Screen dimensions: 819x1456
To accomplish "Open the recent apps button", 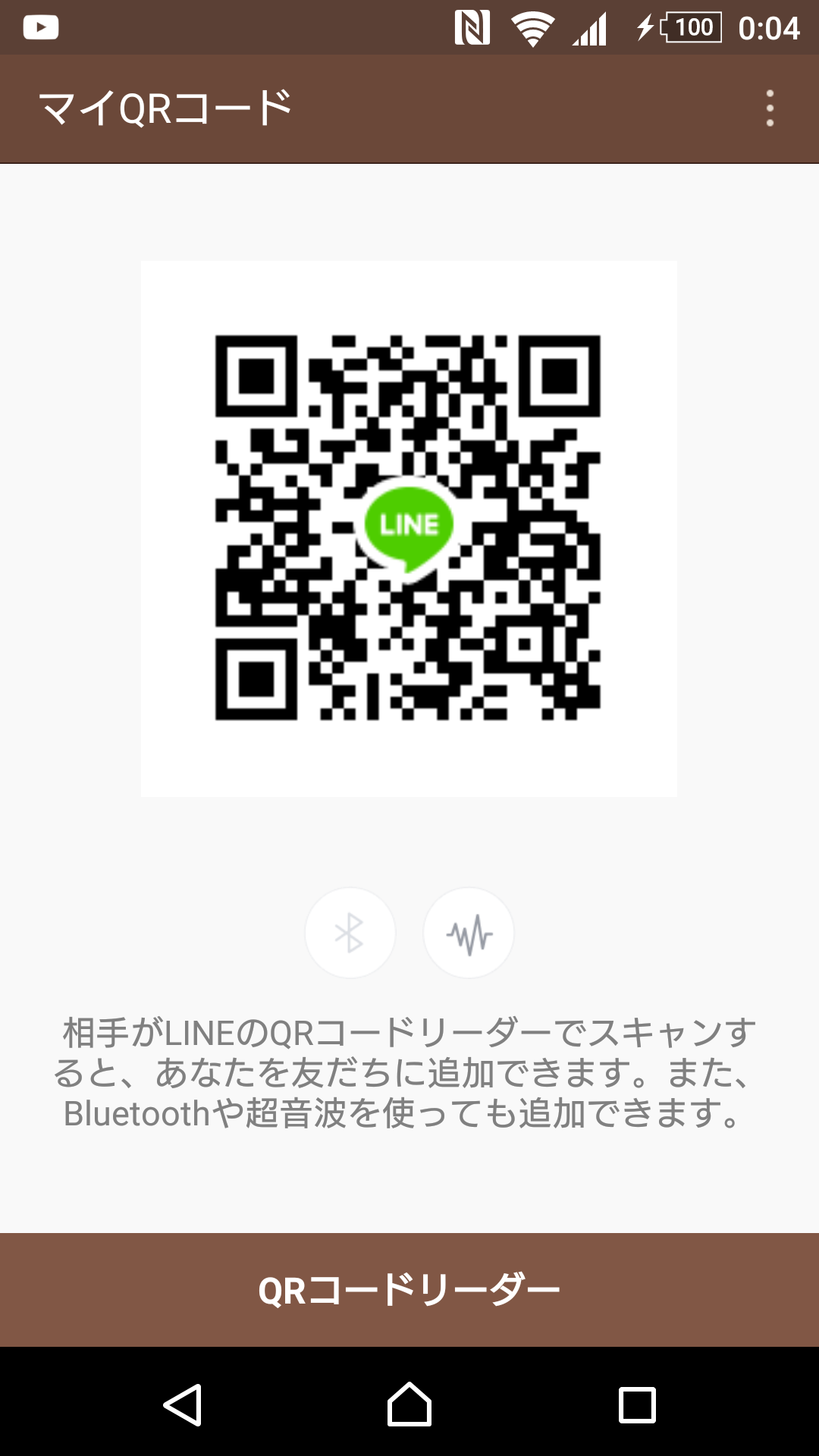I will click(x=637, y=1404).
